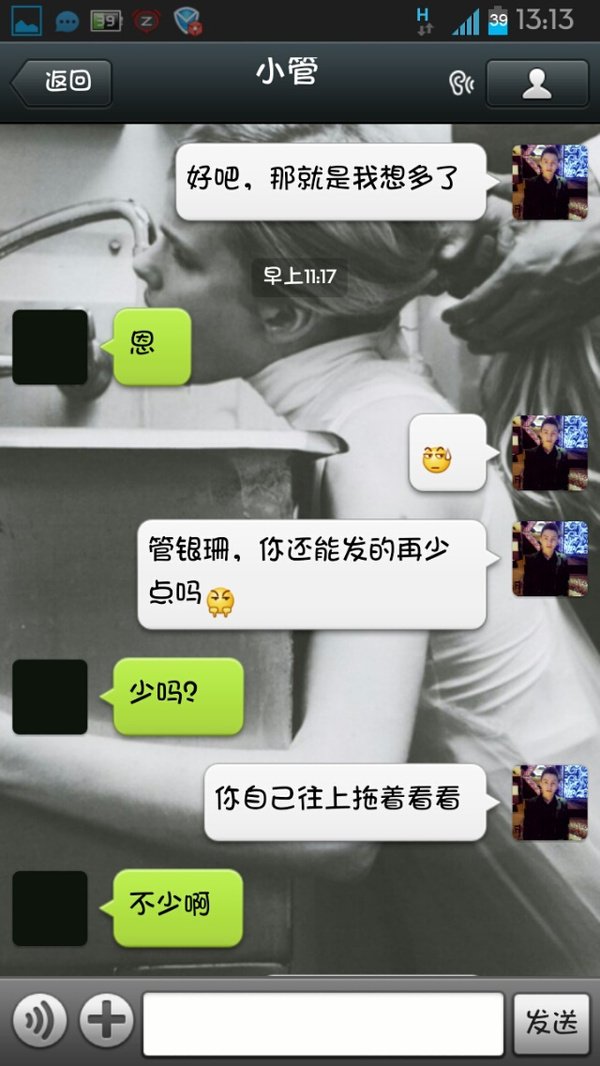
Task: Tap the 发送 send button
Action: pyautogui.click(x=551, y=1023)
